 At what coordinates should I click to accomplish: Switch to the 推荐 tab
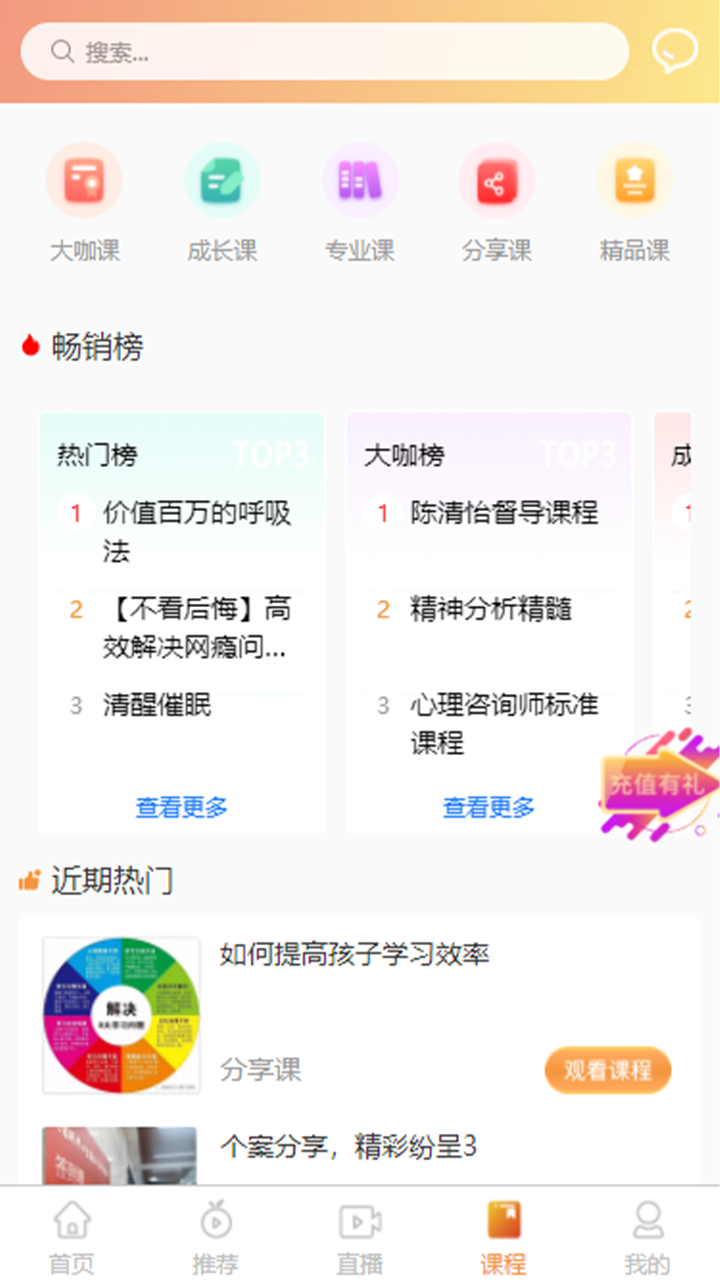[x=216, y=1236]
